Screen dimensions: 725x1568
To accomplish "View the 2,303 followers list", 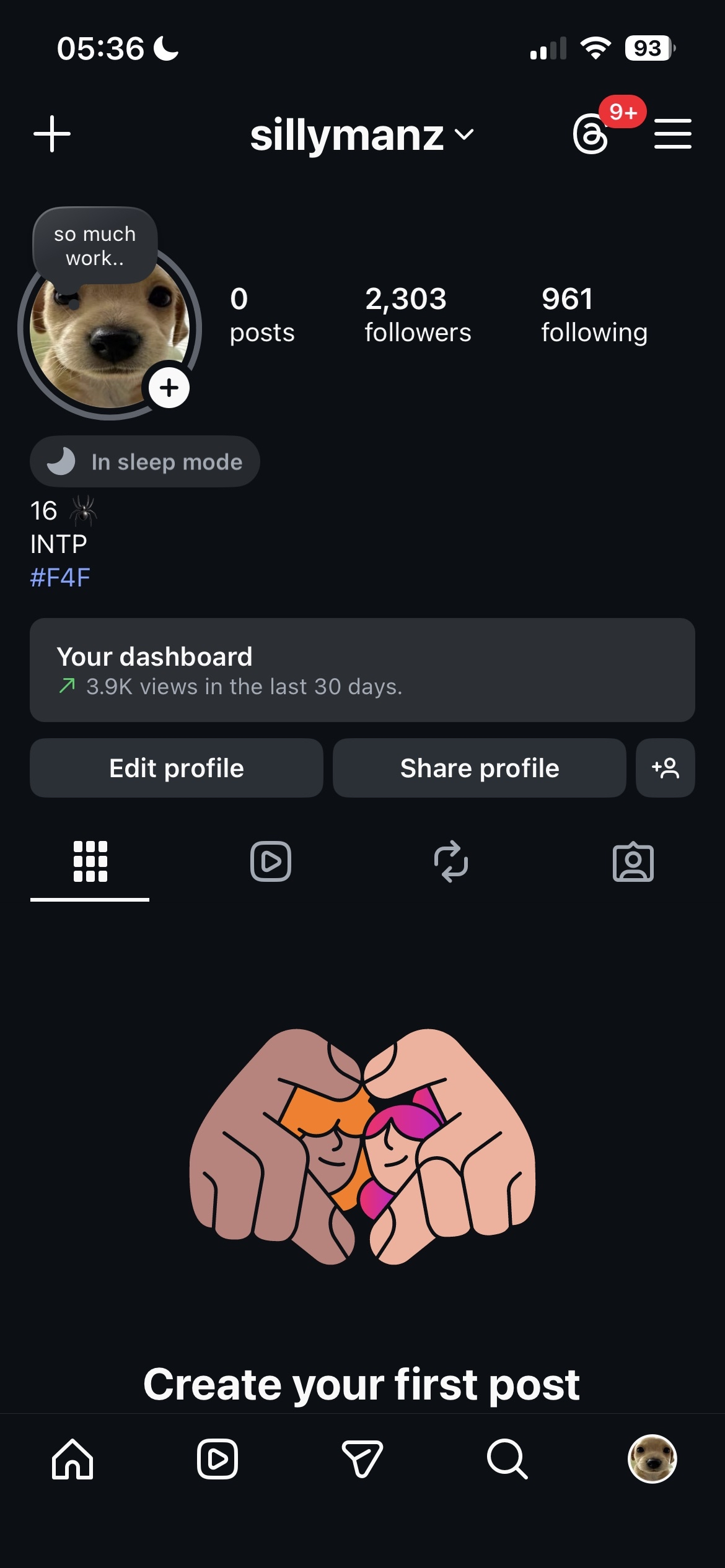I will click(418, 315).
